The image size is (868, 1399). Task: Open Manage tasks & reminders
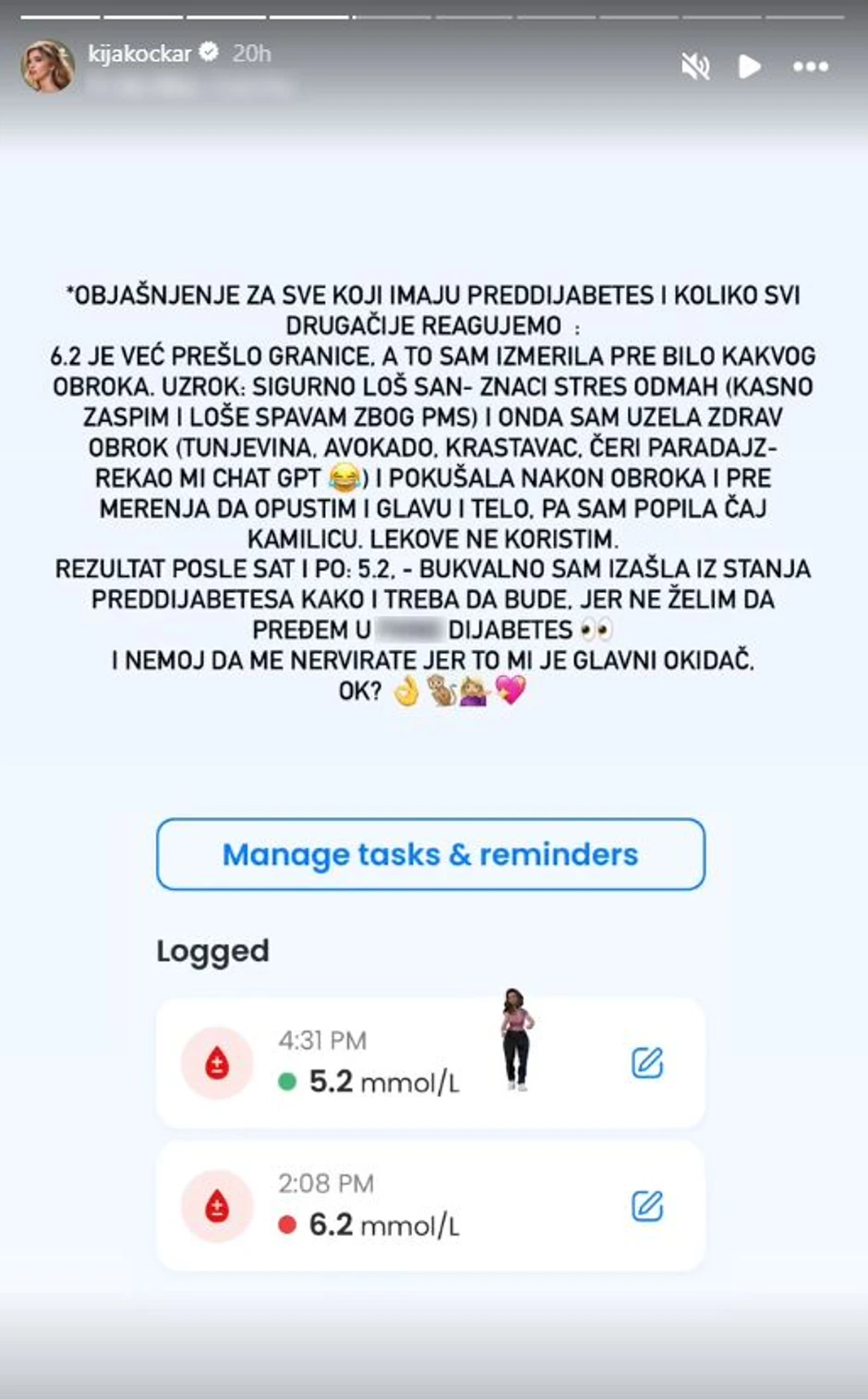[429, 854]
